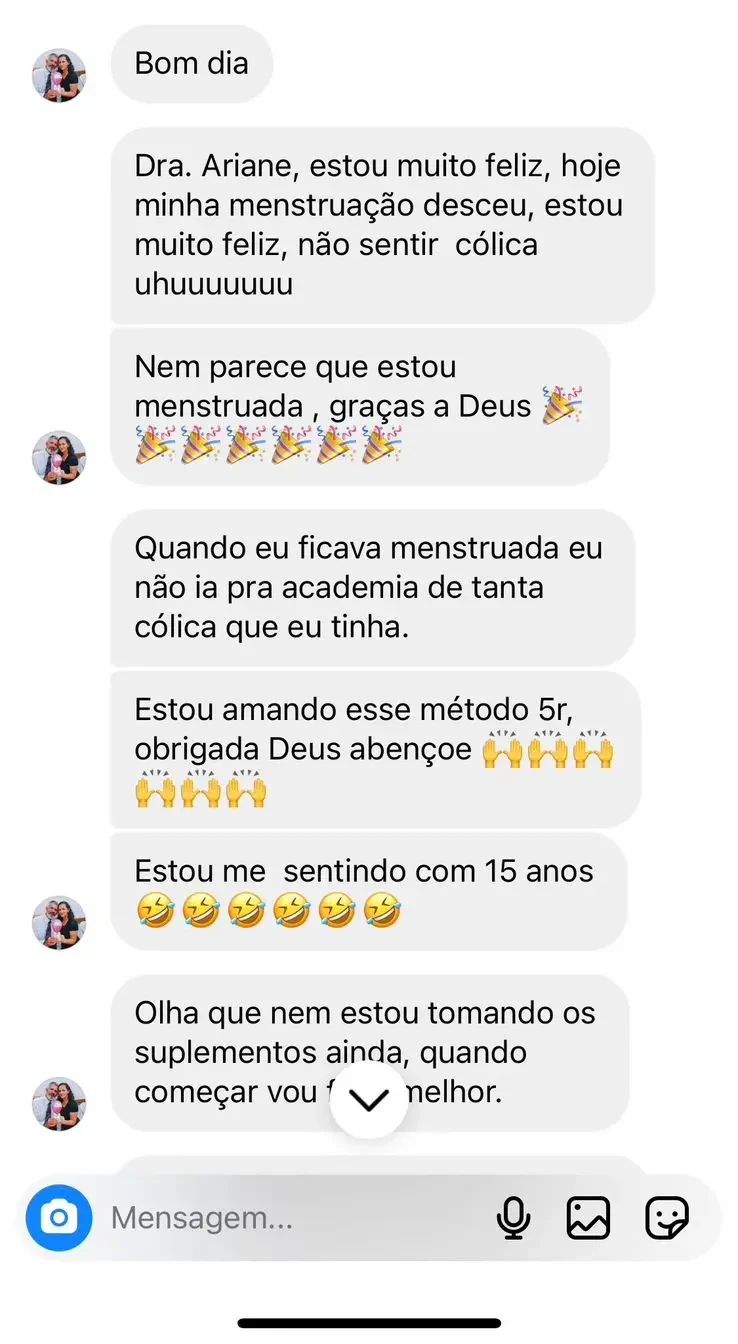
Task: Open the sticker picker
Action: (667, 1218)
